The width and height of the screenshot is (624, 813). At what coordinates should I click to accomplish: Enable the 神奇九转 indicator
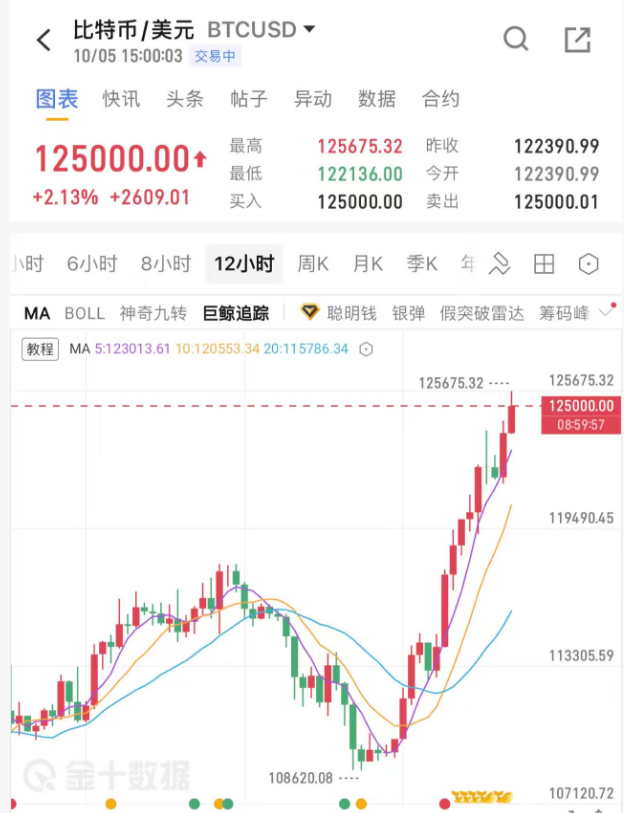click(x=153, y=313)
